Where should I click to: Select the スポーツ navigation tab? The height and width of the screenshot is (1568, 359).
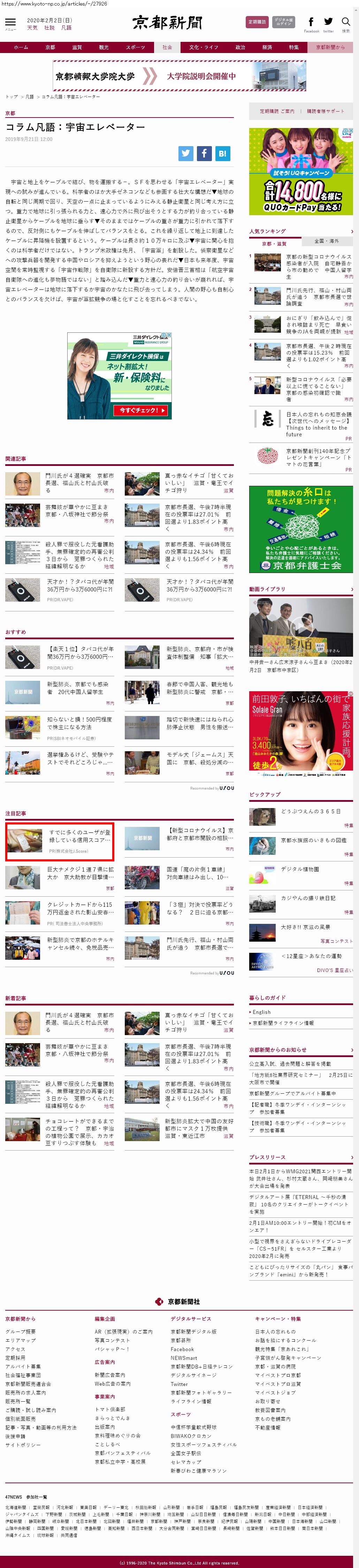(x=135, y=47)
